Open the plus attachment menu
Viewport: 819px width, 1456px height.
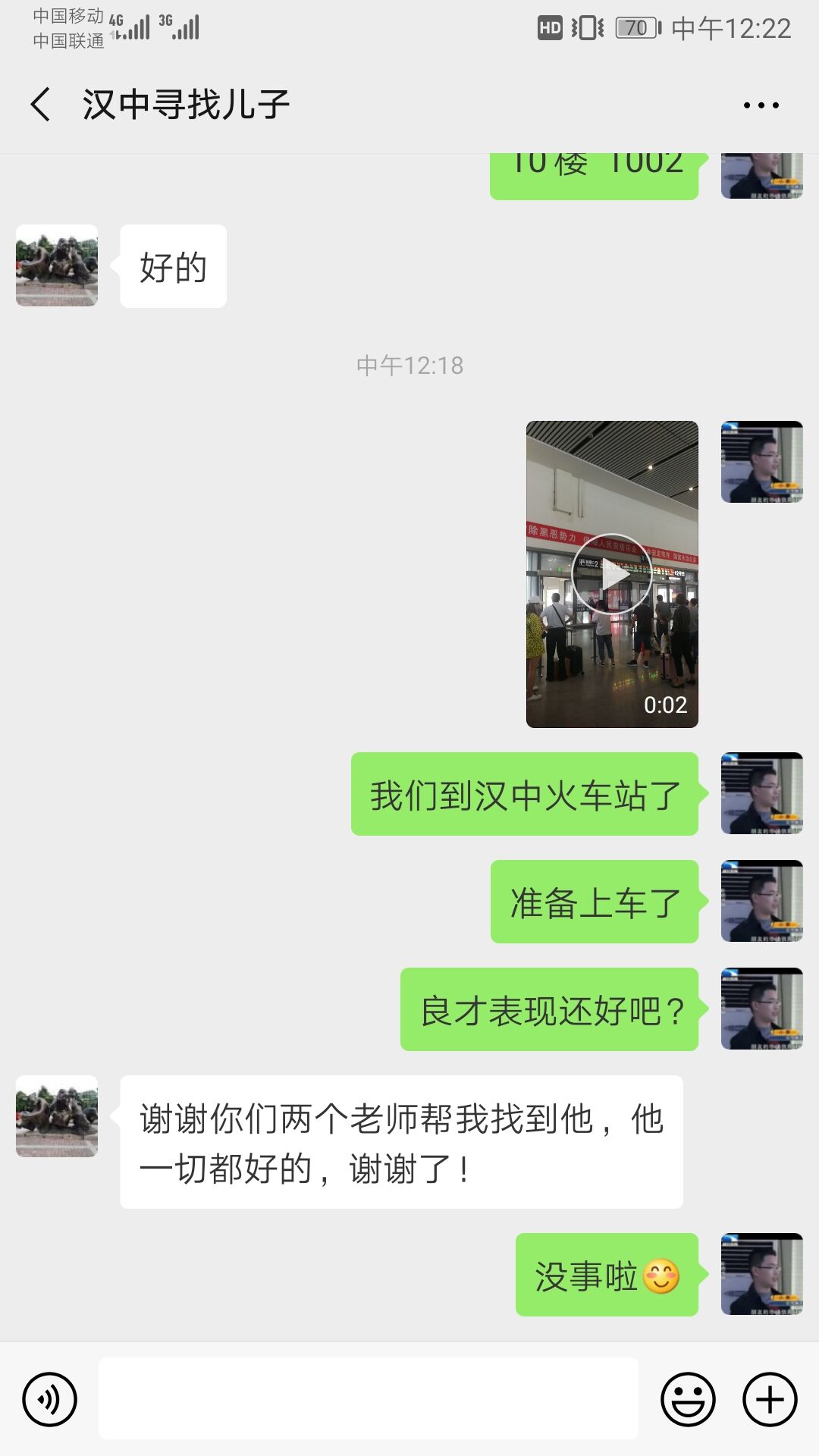coord(769,1399)
